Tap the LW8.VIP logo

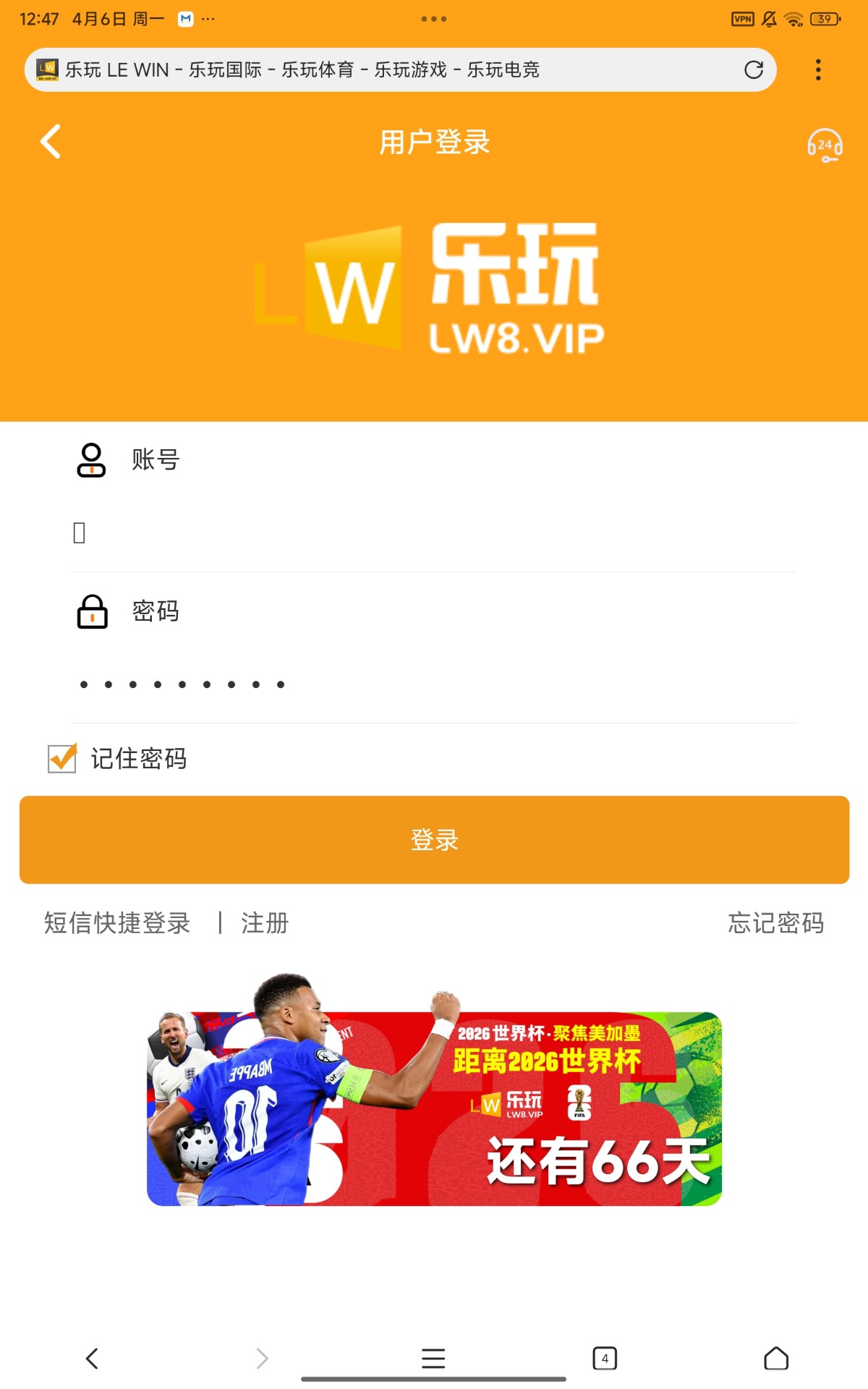coord(434,289)
